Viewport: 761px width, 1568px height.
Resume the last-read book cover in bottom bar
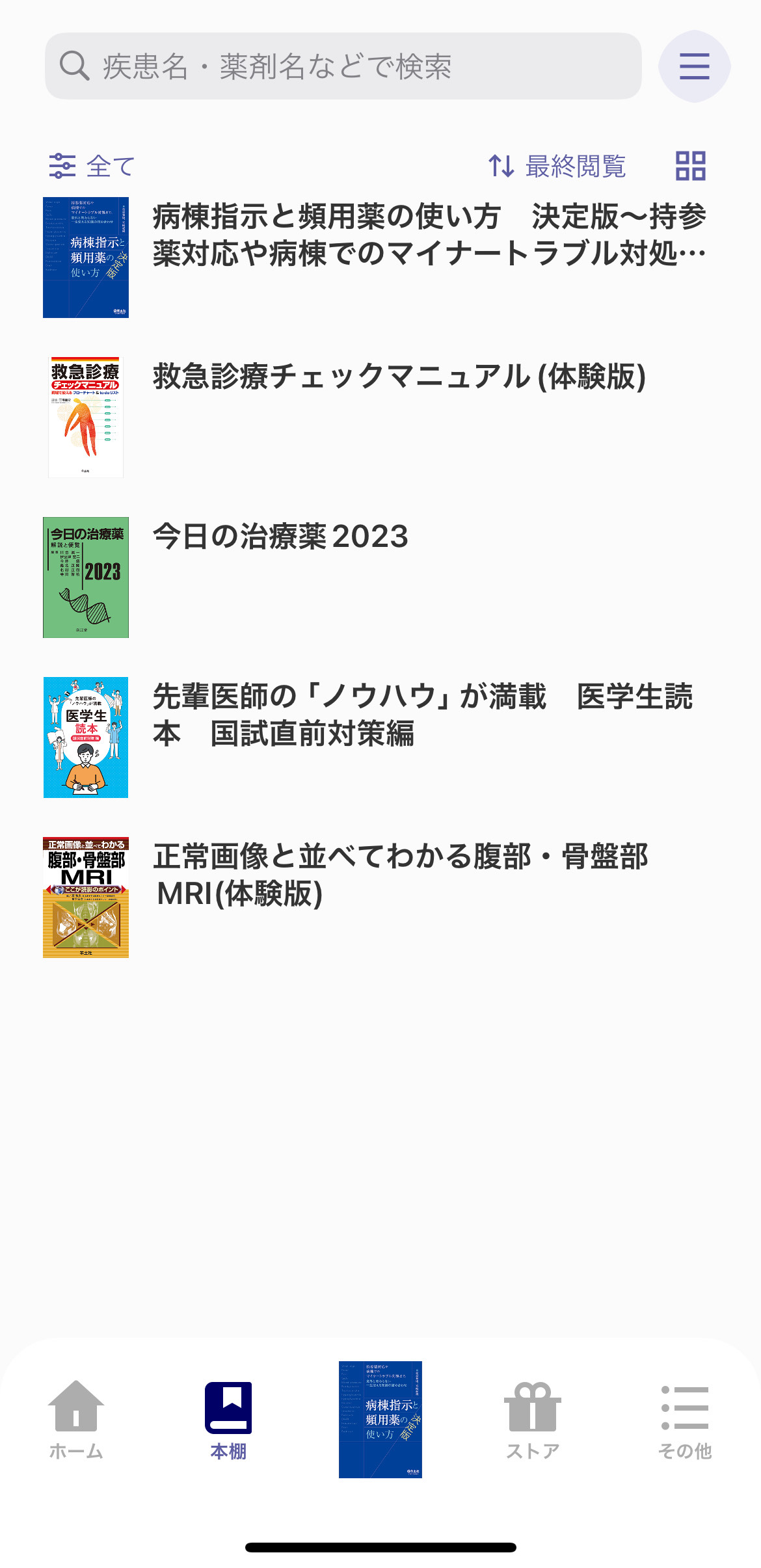coord(380,1419)
